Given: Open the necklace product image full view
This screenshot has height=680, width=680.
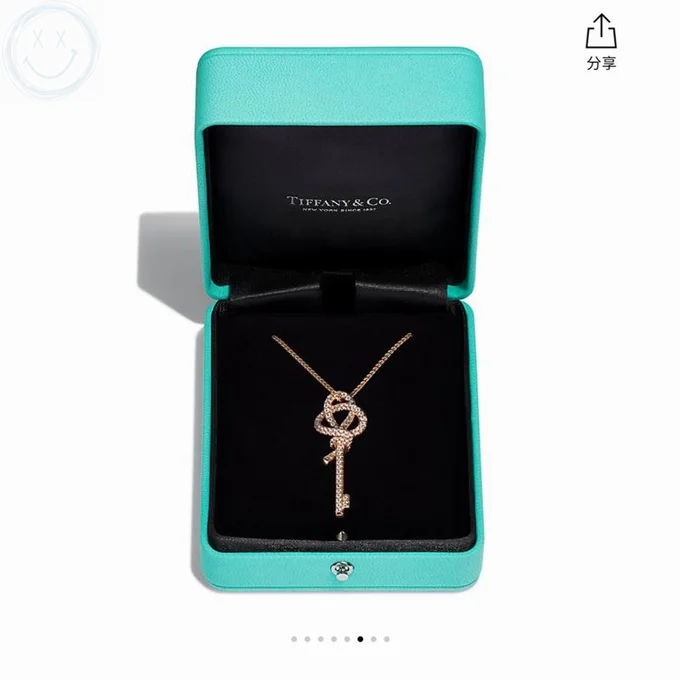Looking at the screenshot, I should [340, 330].
